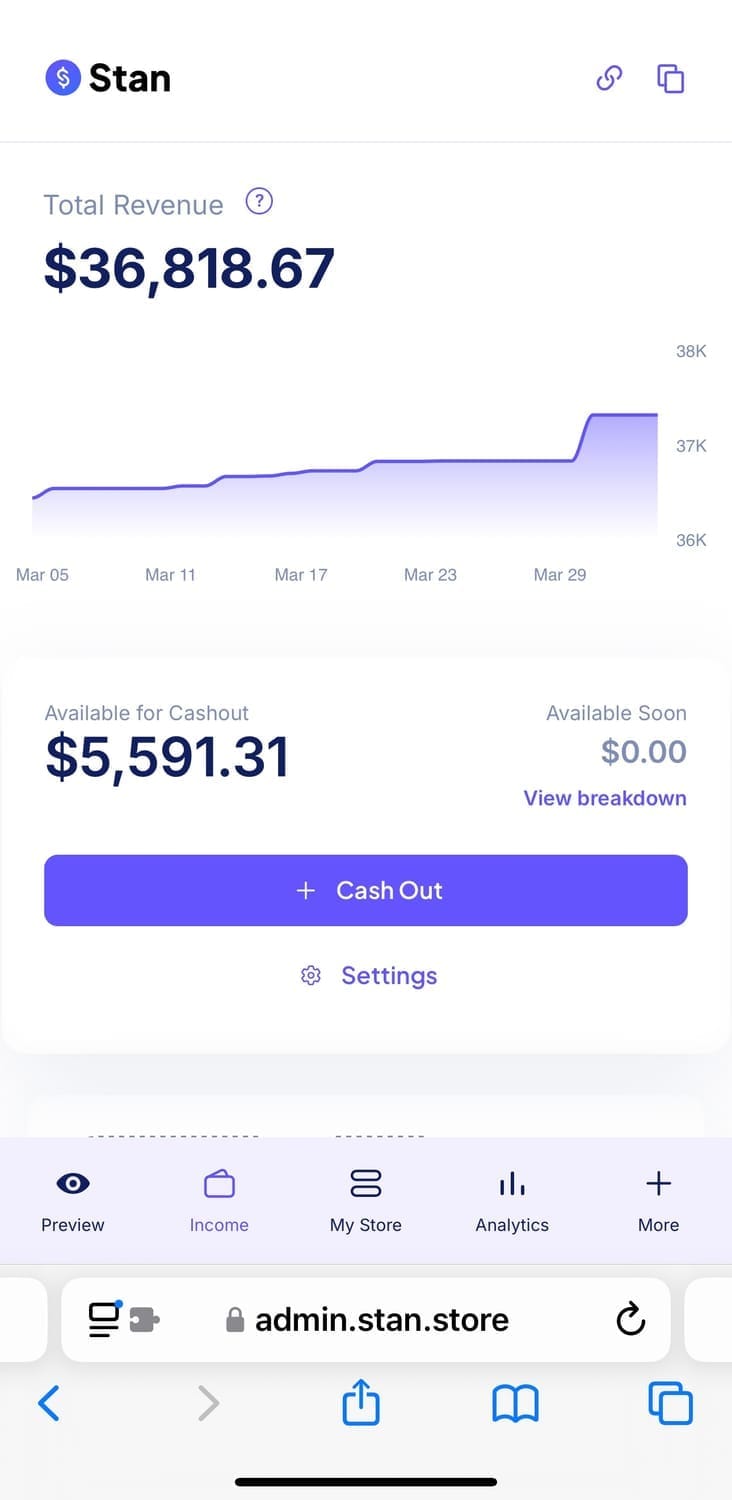Open Safari bookmarks
Image resolution: width=732 pixels, height=1500 pixels.
pyautogui.click(x=516, y=1404)
